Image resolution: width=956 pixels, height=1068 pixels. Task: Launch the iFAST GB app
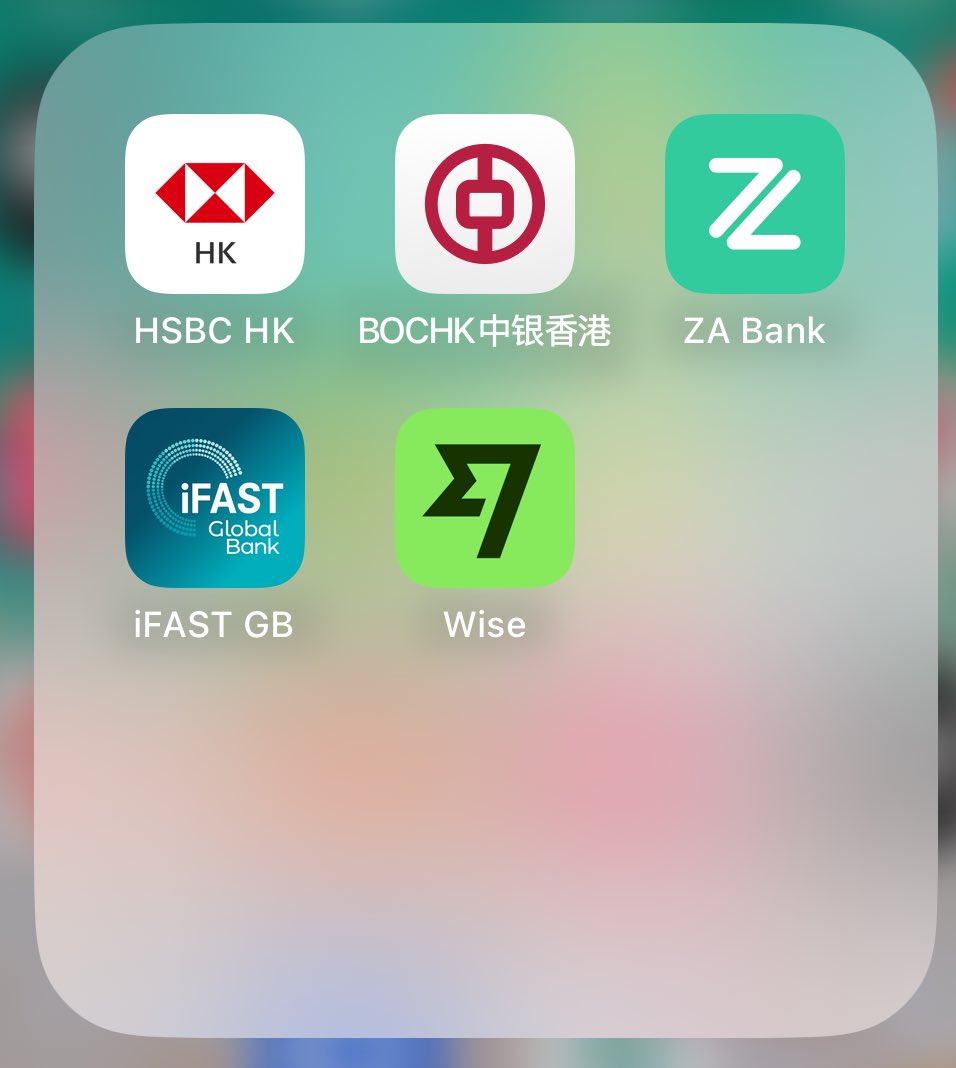pyautogui.click(x=215, y=498)
